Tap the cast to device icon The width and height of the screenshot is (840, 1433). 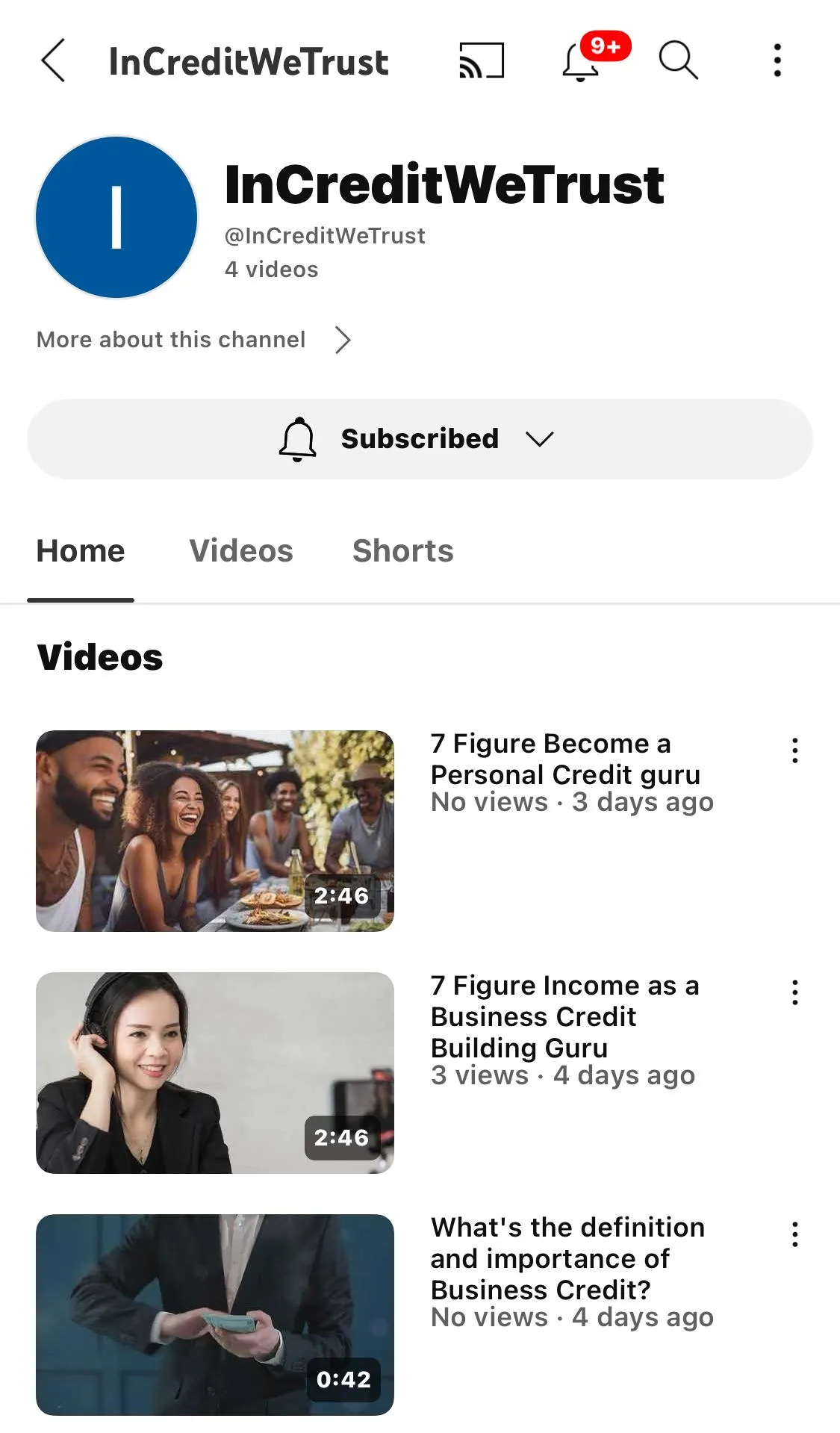(482, 60)
